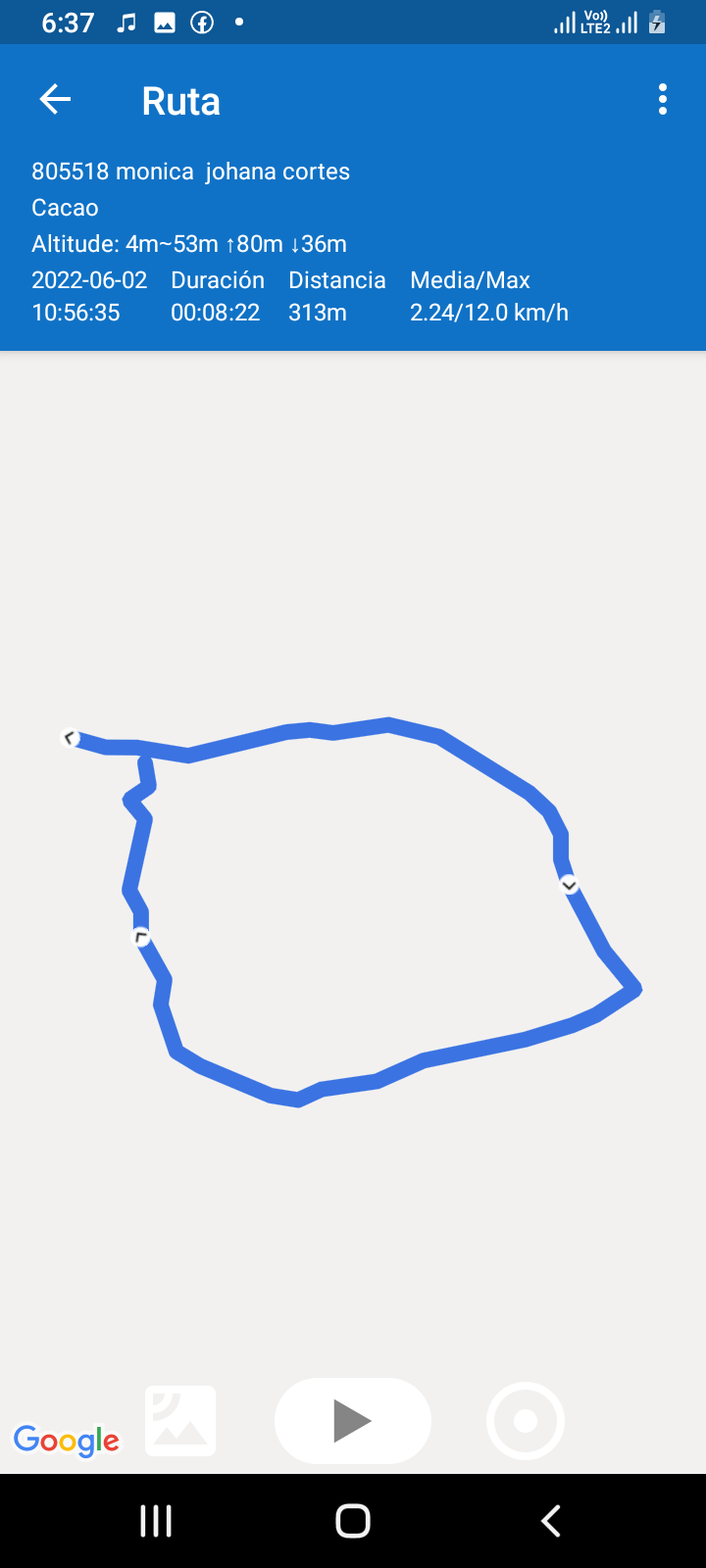The width and height of the screenshot is (706, 1568).
Task: Switch the map layer type
Action: point(180,1421)
